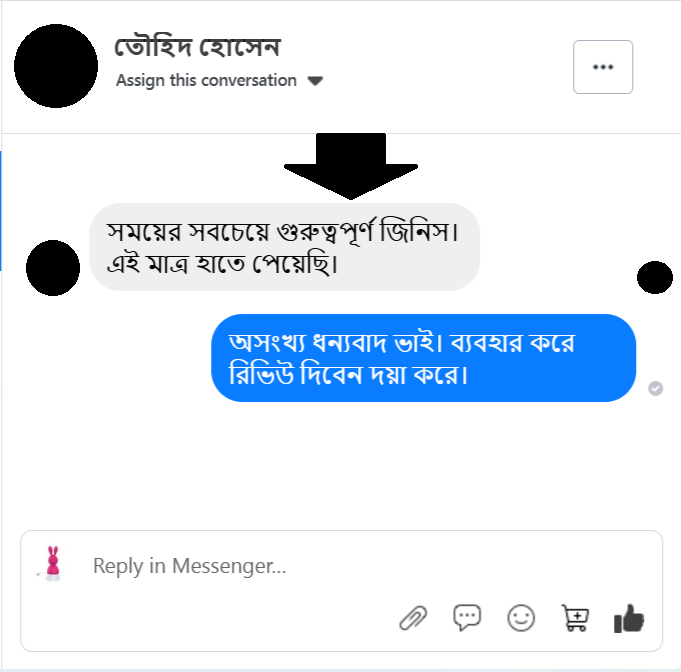Send a thumbs-up like

(x=629, y=618)
